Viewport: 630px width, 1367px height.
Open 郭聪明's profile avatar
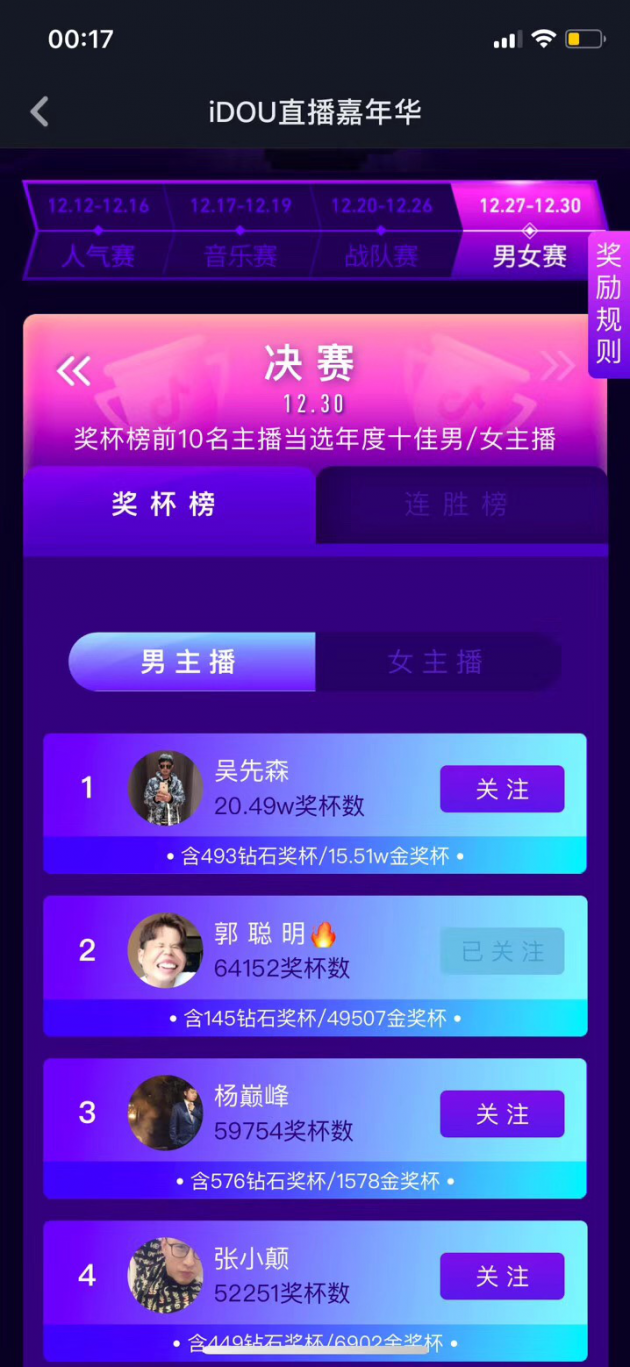tap(165, 950)
